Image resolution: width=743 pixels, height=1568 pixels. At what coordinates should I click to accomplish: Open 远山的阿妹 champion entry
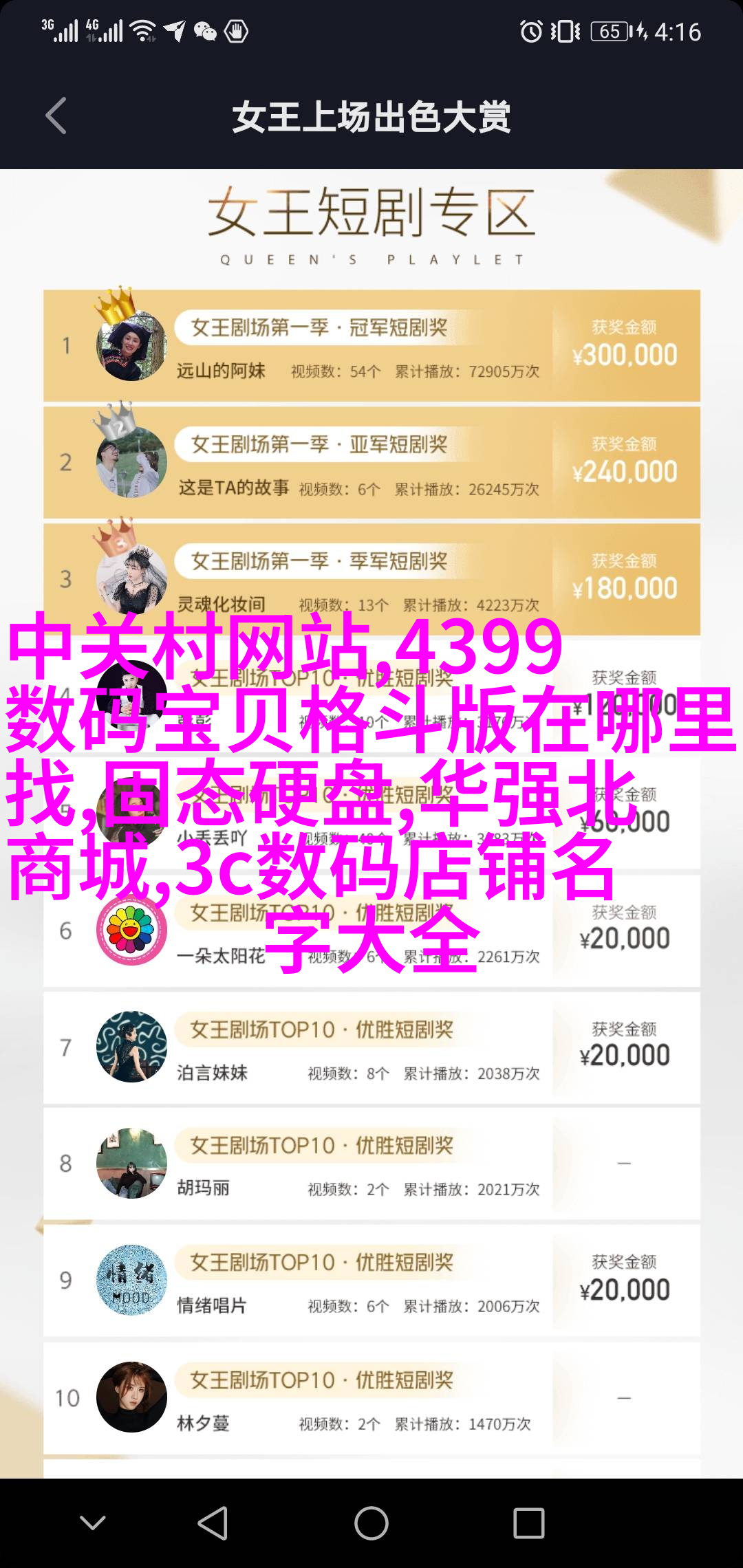pyautogui.click(x=371, y=346)
